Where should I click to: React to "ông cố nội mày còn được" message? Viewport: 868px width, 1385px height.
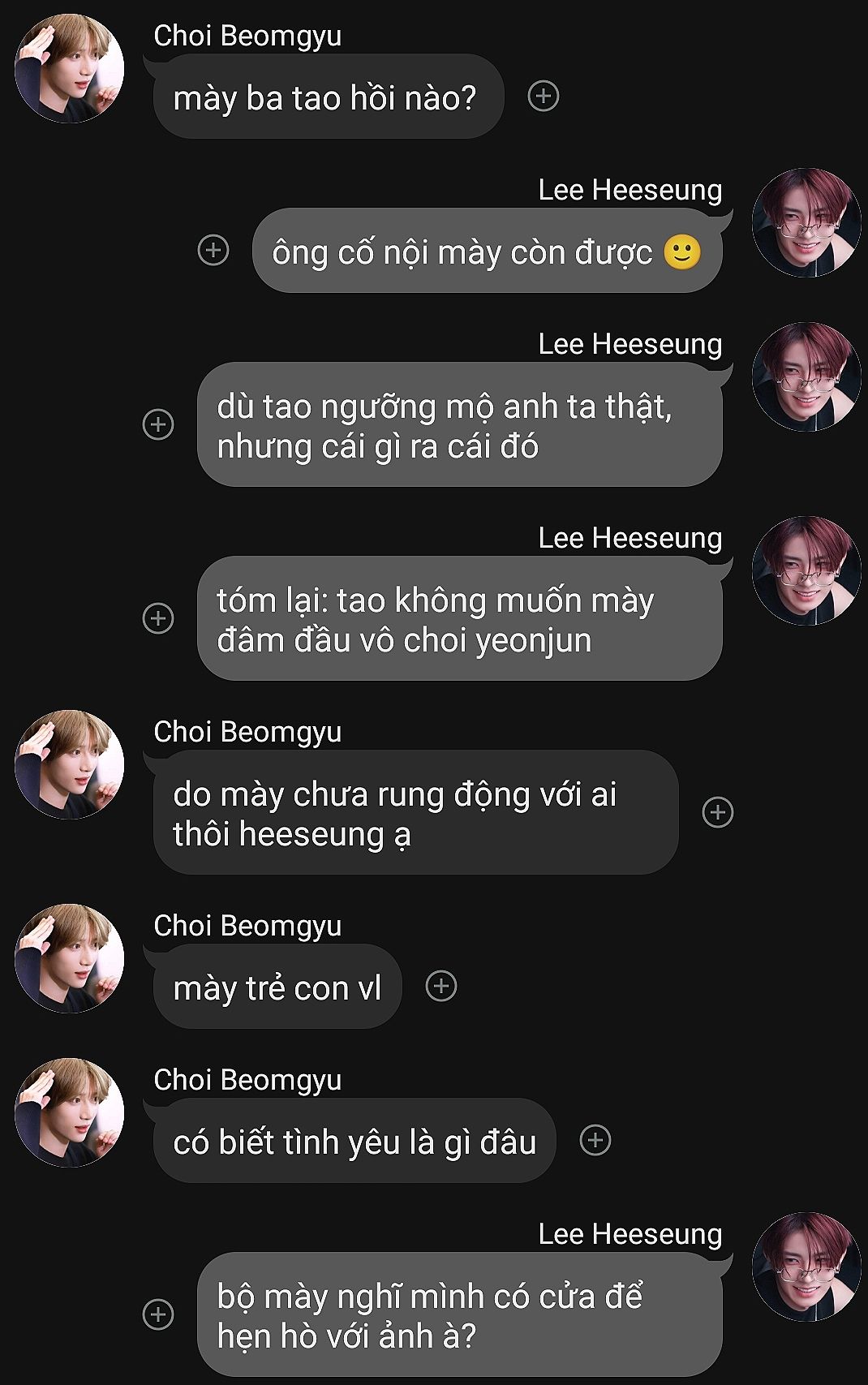click(x=213, y=250)
